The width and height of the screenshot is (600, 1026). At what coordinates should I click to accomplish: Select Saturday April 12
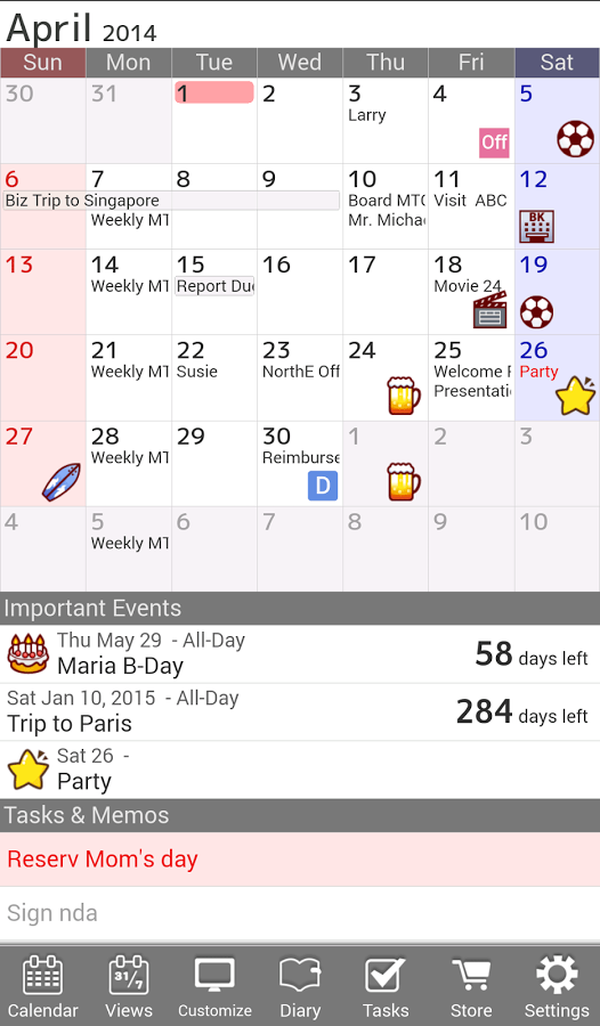(x=557, y=207)
